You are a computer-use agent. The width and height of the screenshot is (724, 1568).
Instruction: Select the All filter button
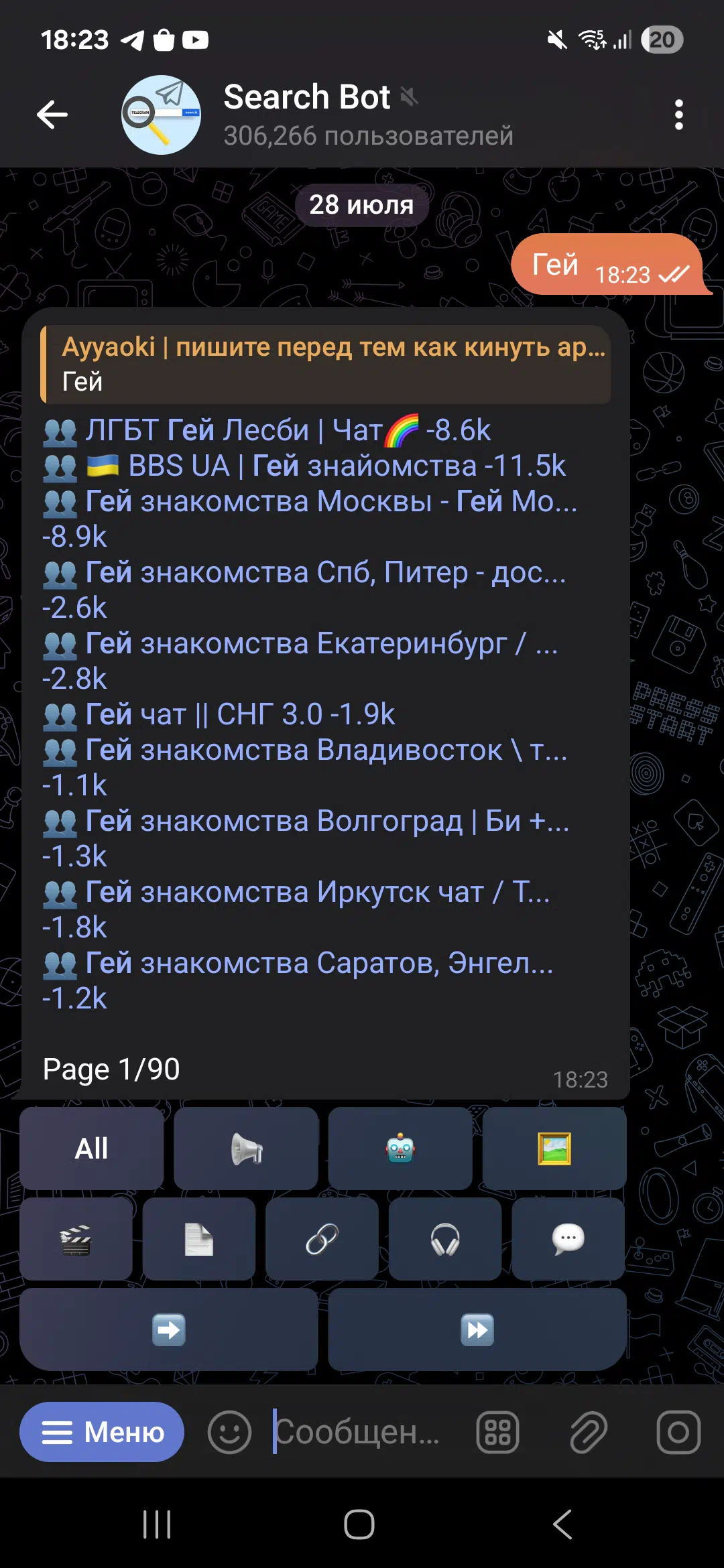click(91, 1149)
